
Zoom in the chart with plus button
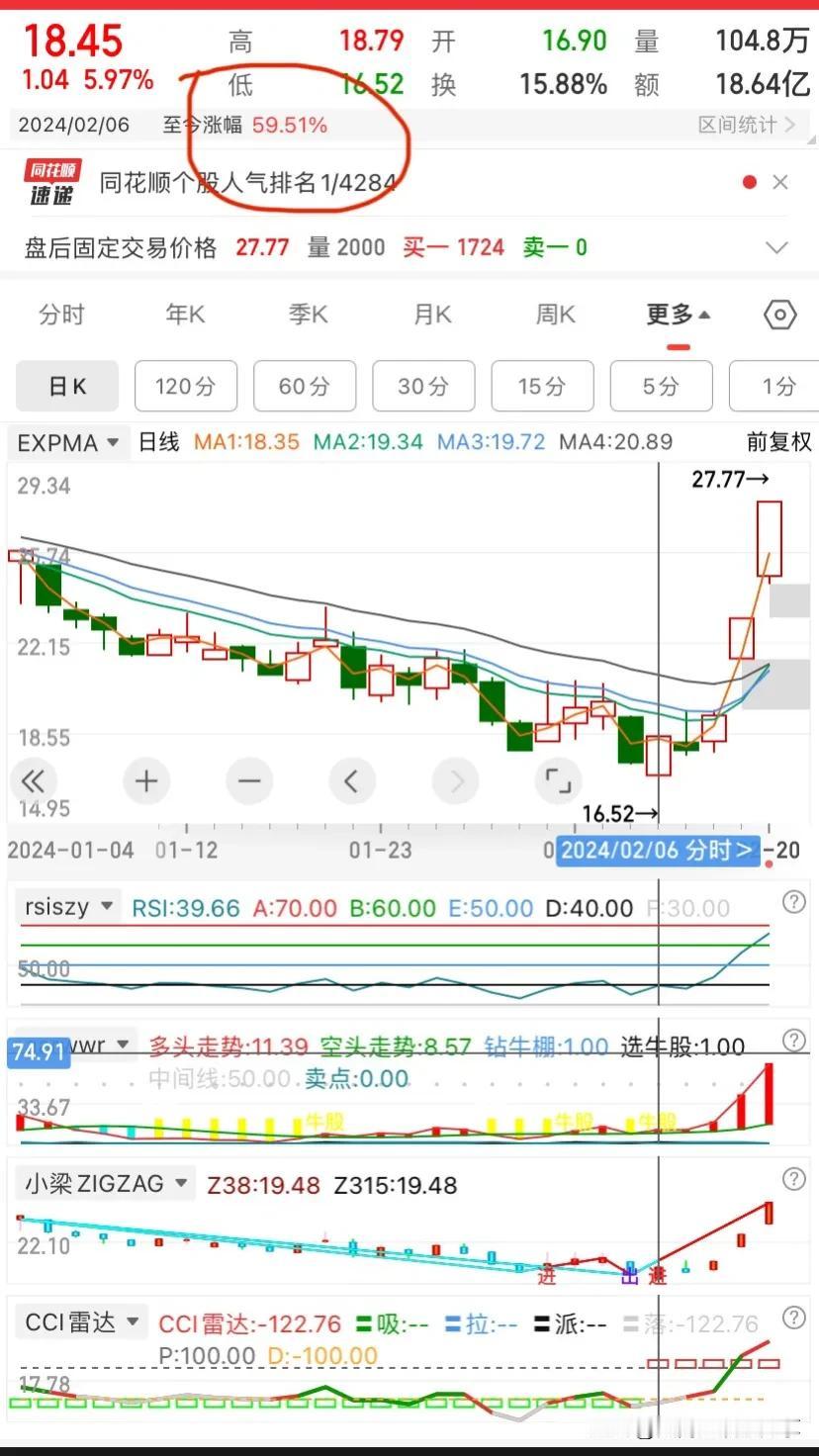click(x=146, y=781)
